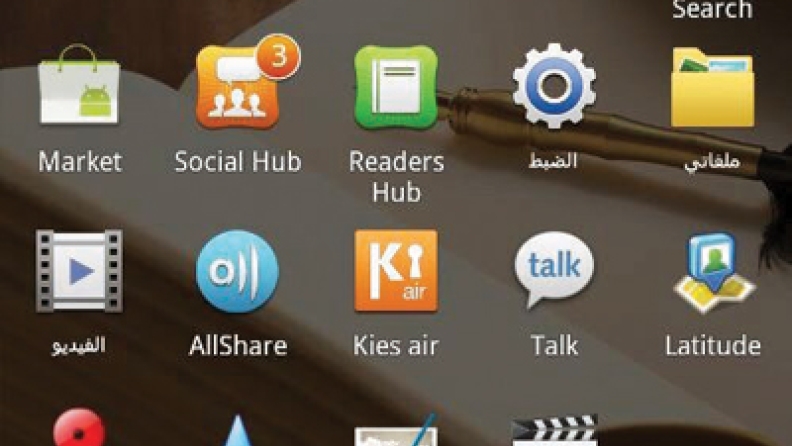Open the Readers Hub app
792x446 pixels.
396,91
